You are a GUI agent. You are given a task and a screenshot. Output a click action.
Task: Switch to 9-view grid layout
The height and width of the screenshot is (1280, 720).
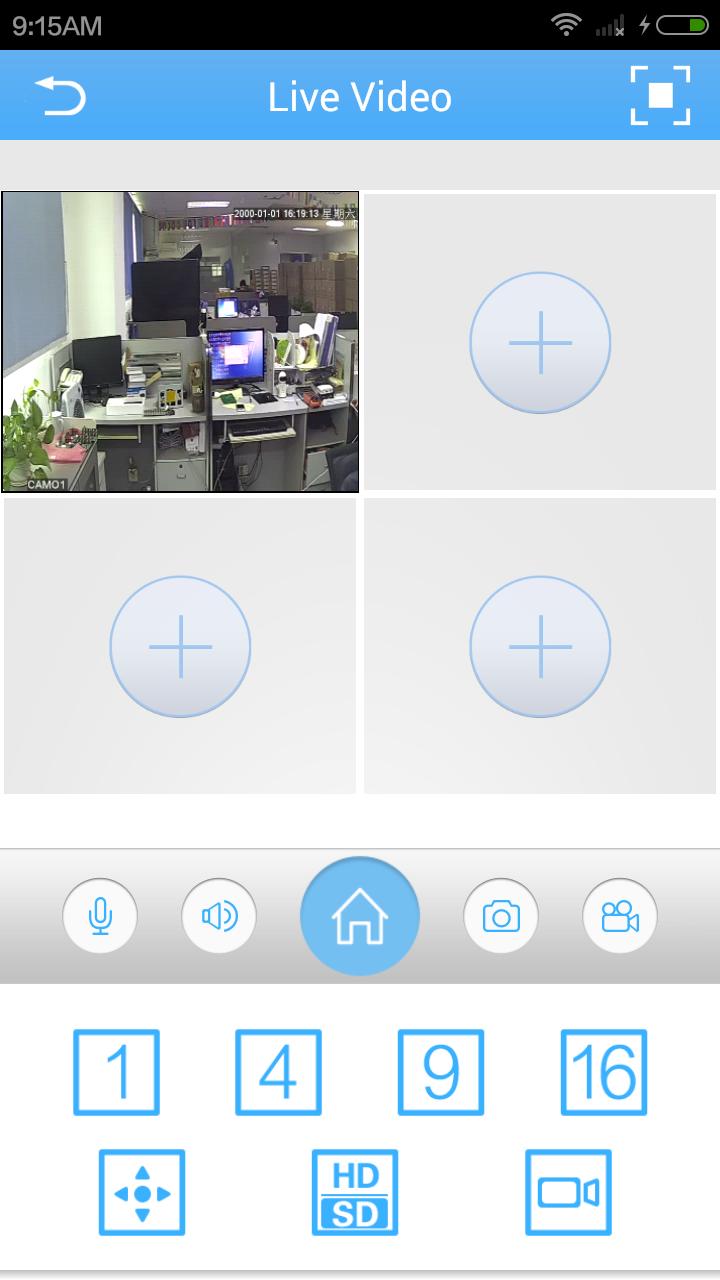pos(441,1072)
